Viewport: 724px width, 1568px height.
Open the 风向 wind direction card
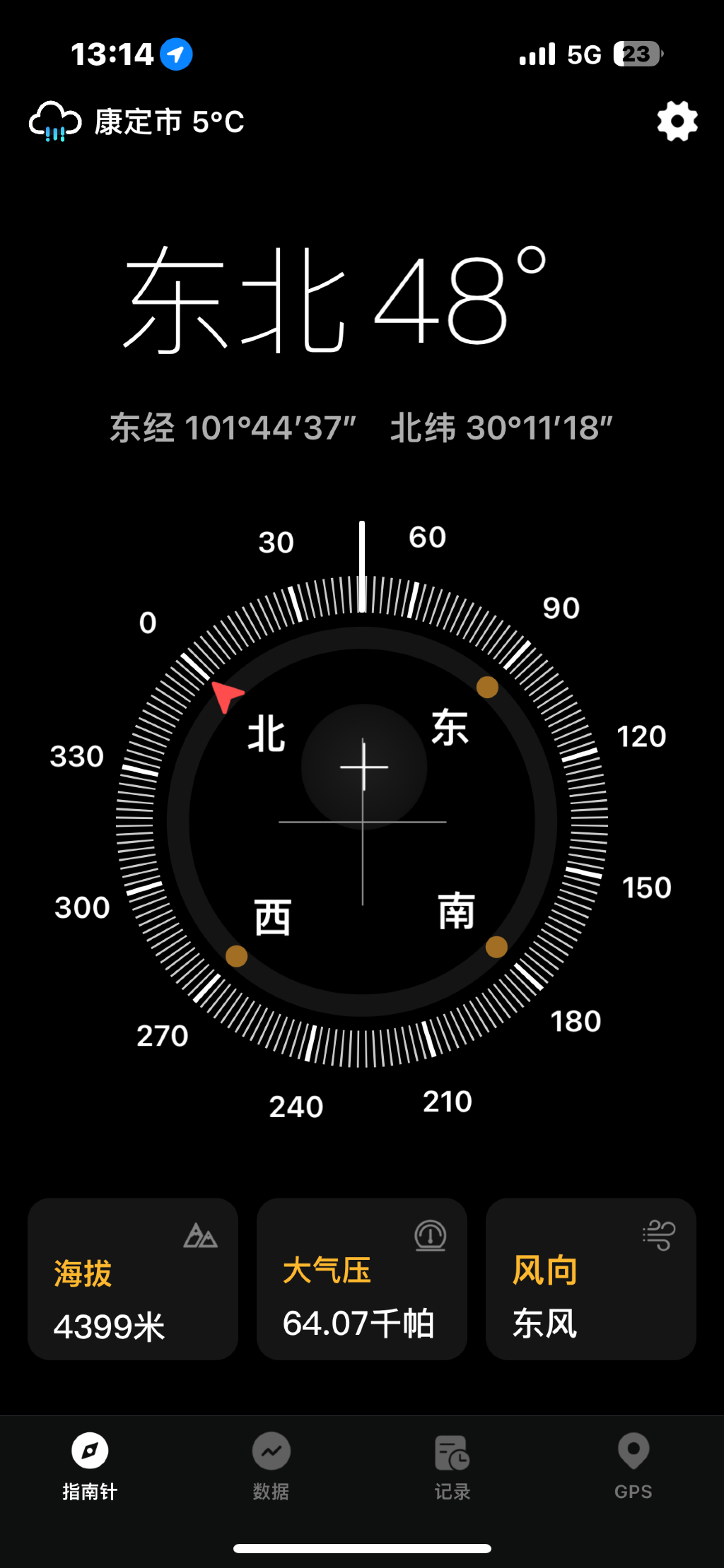click(x=591, y=1278)
